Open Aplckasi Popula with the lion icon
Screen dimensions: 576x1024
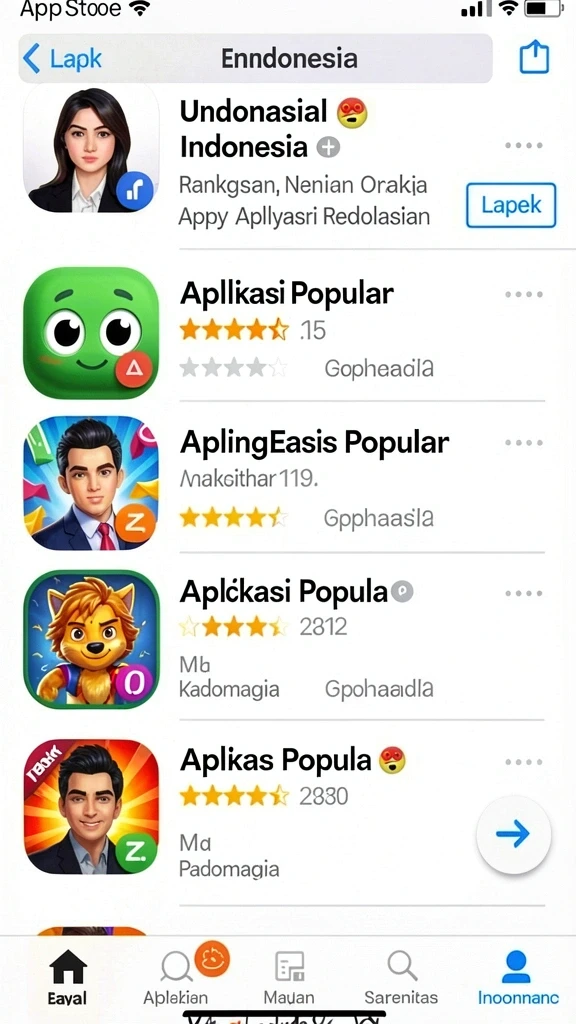[287, 639]
